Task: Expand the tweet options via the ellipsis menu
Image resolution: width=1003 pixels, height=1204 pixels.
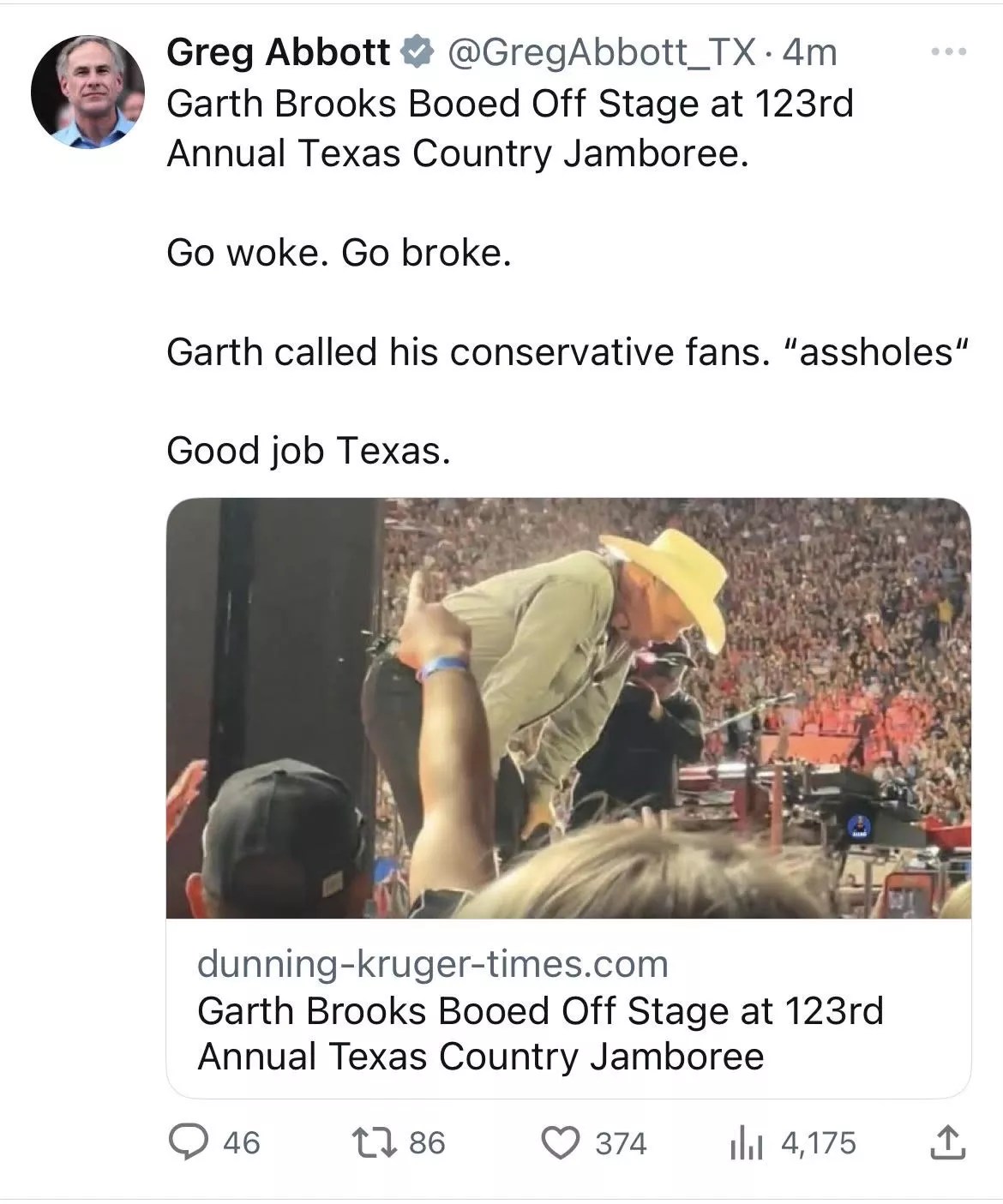Action: point(945,51)
